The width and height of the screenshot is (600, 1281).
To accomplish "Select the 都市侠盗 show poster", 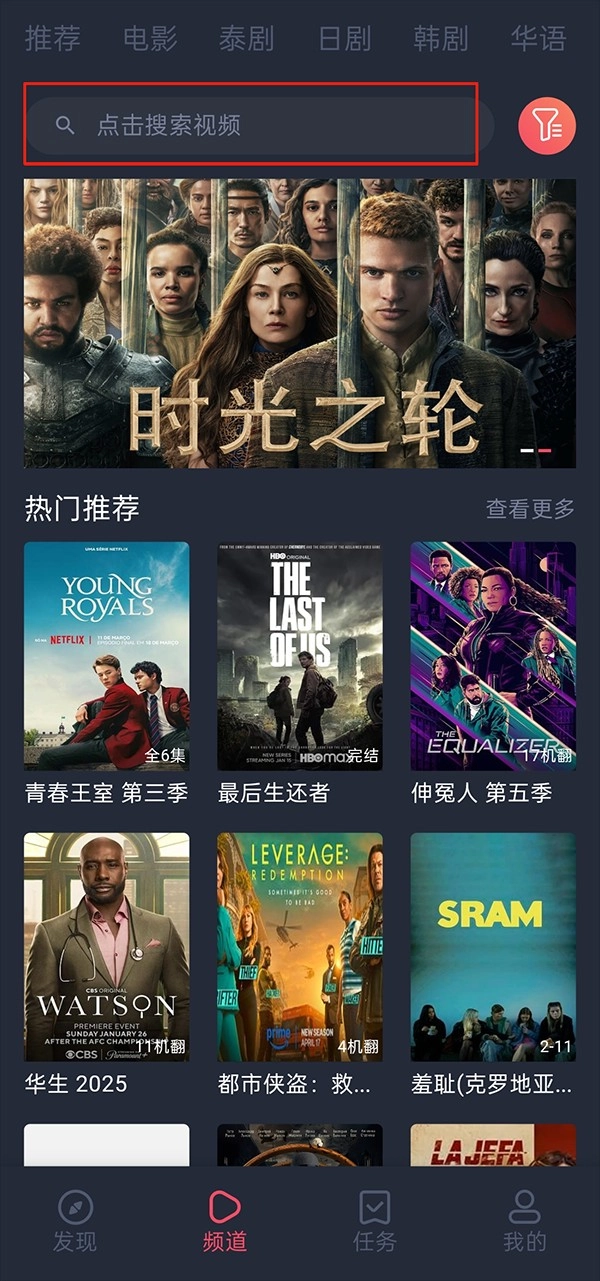I will 300,947.
